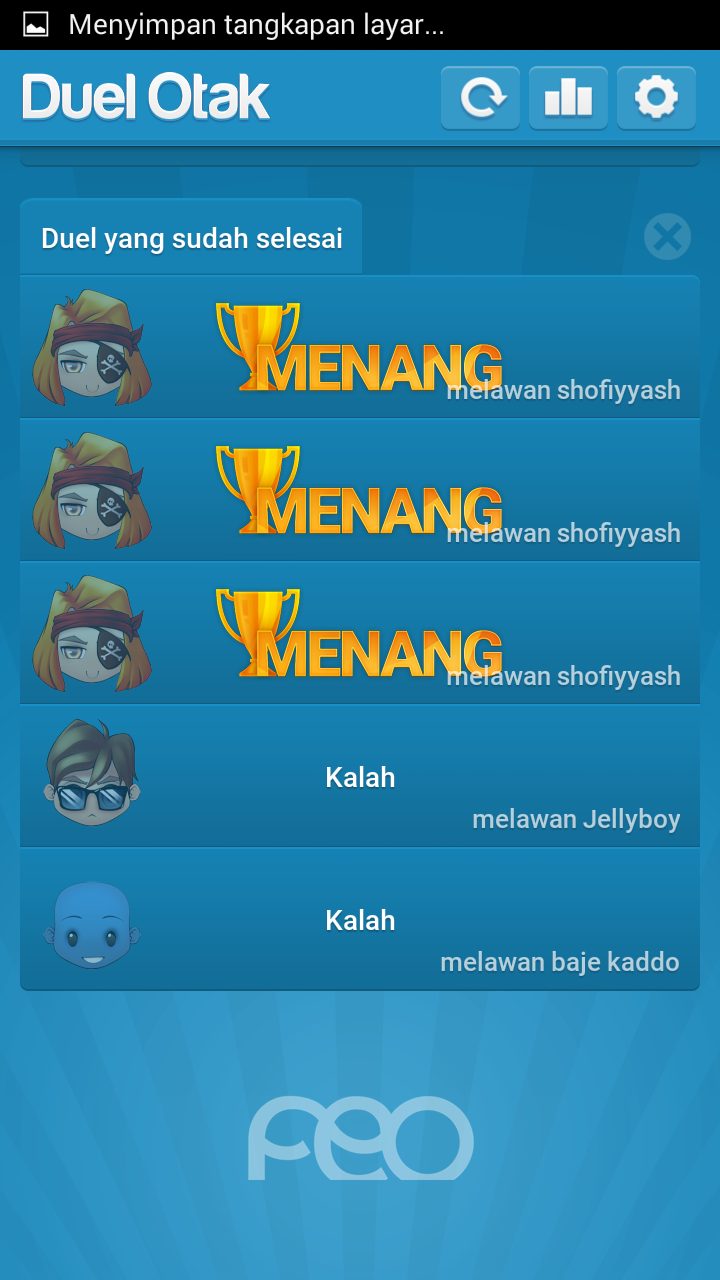Refresh the duel list

point(480,98)
